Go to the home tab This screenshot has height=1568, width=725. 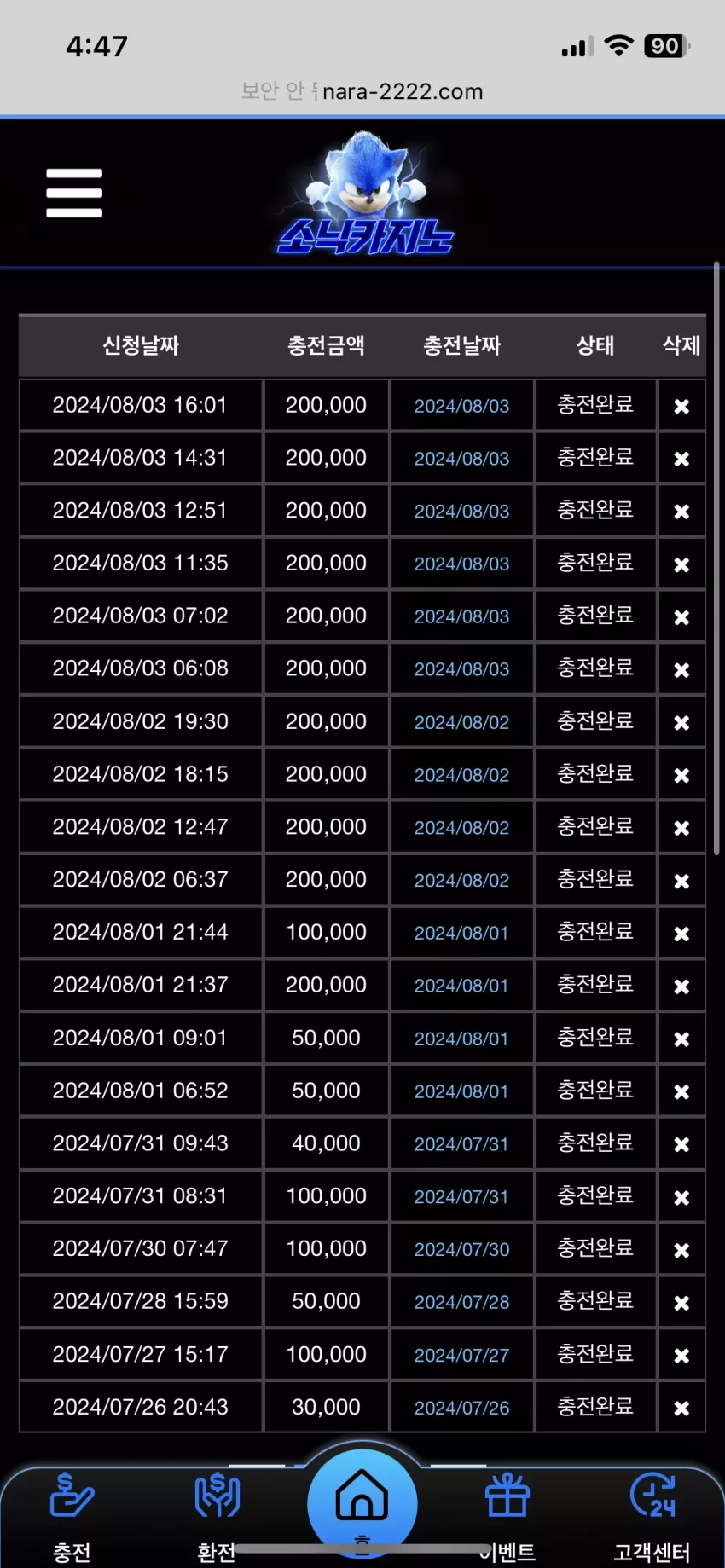[x=362, y=1504]
